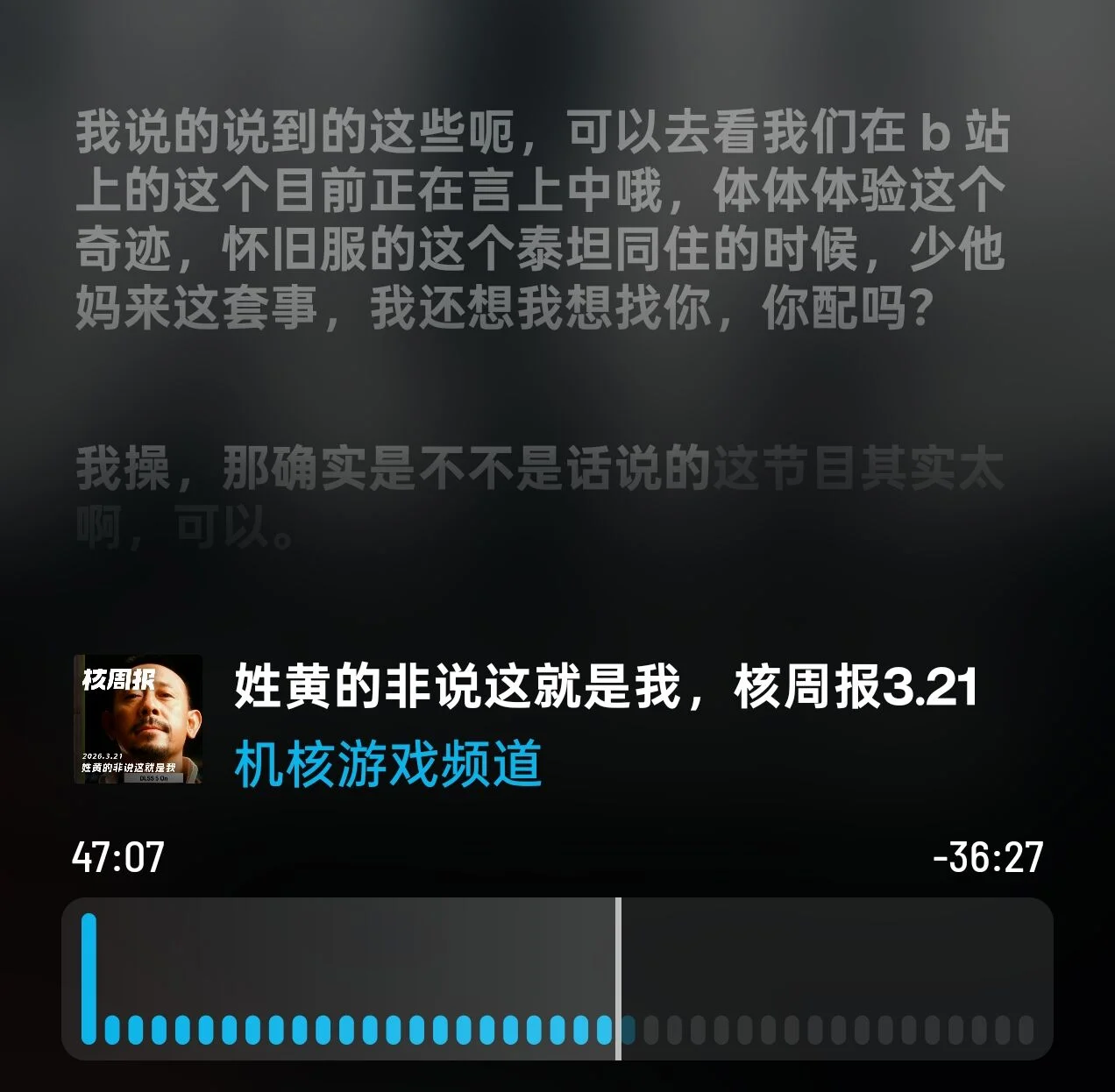Open the 机核游戏频道 podcast channel link

(388, 763)
